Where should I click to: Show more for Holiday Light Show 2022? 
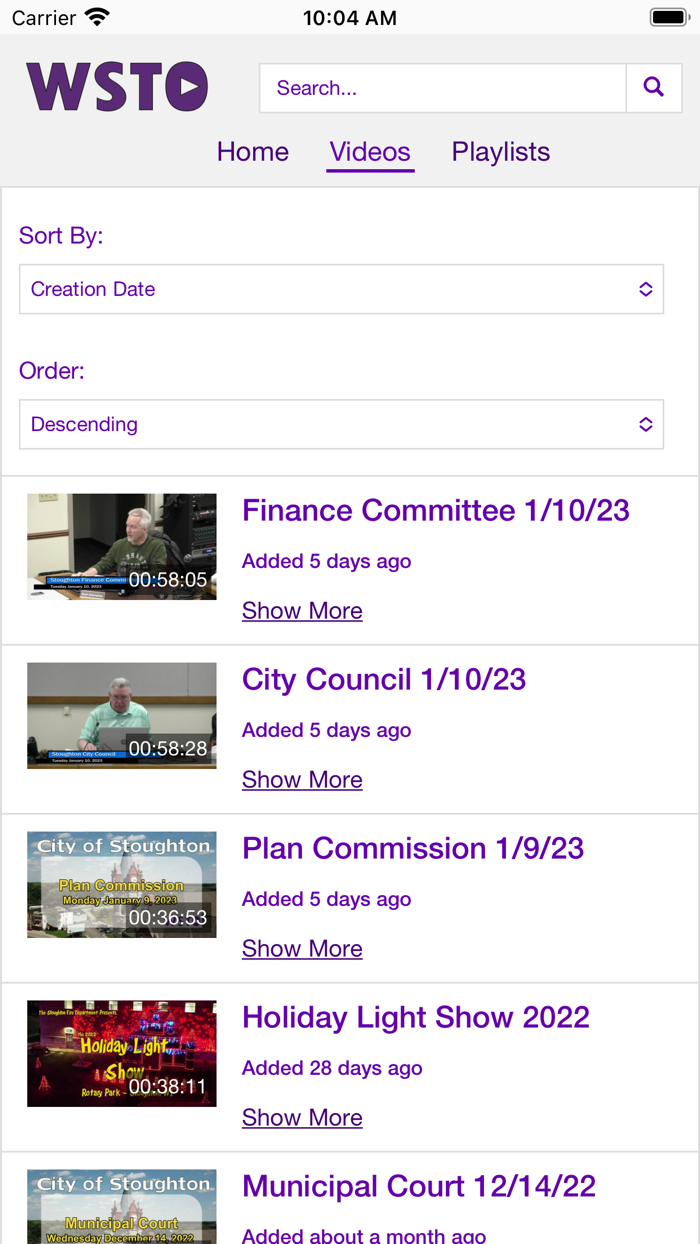(x=302, y=1117)
